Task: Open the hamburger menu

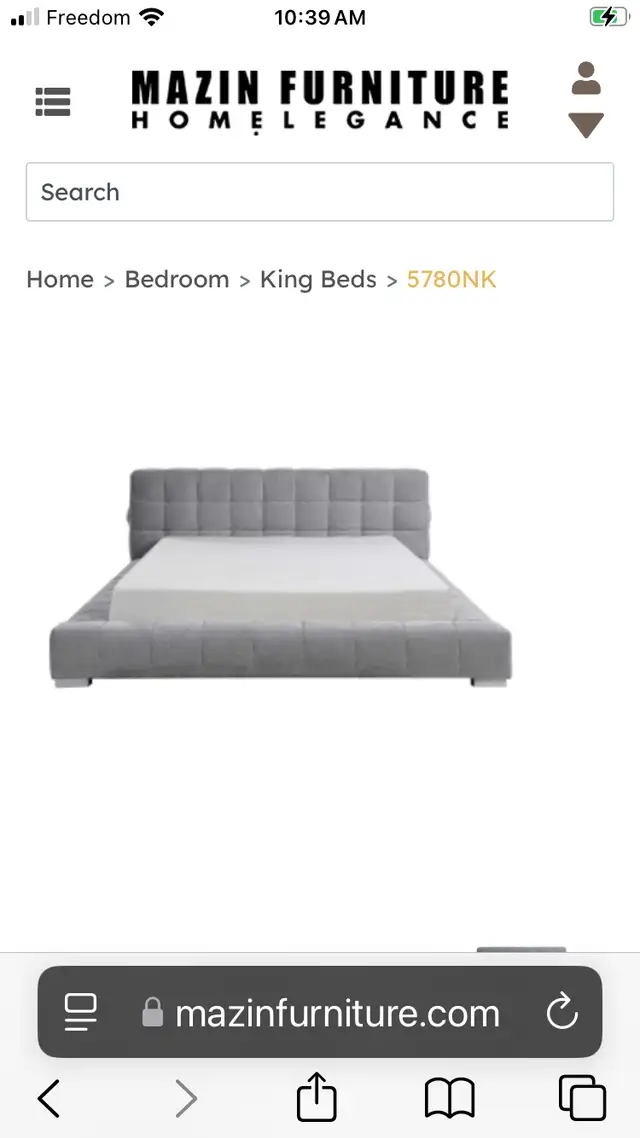Action: [x=53, y=102]
